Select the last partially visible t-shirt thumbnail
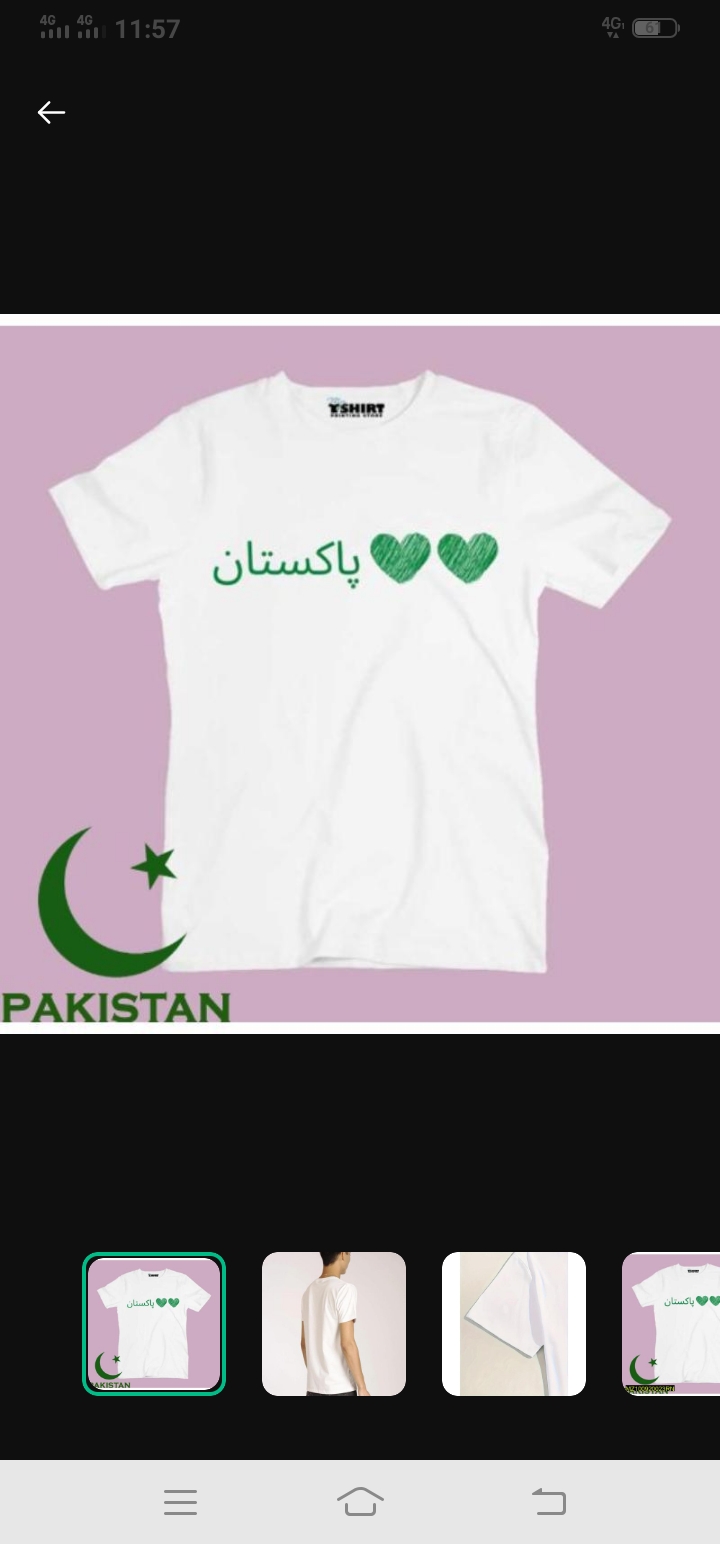 point(671,1324)
